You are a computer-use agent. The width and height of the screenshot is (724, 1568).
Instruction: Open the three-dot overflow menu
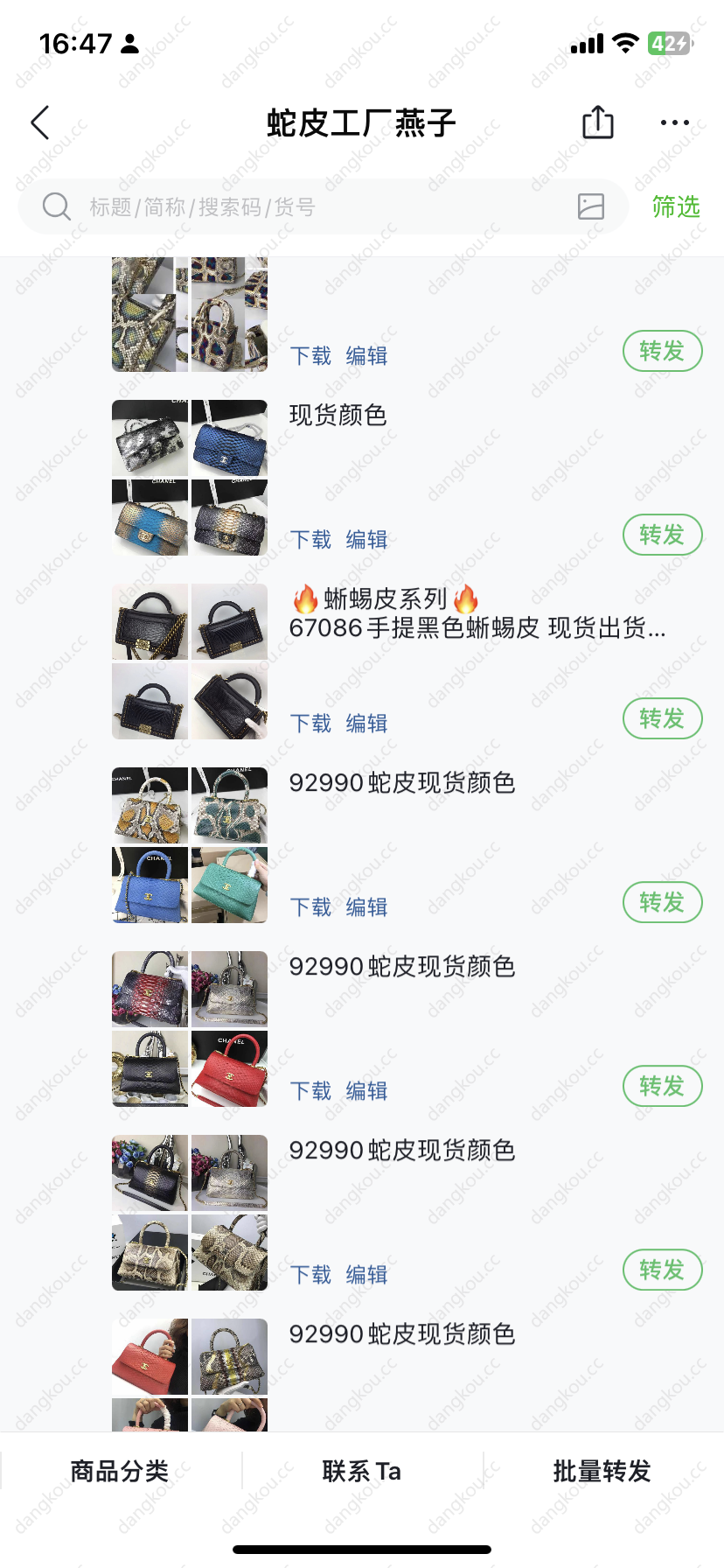click(x=675, y=122)
